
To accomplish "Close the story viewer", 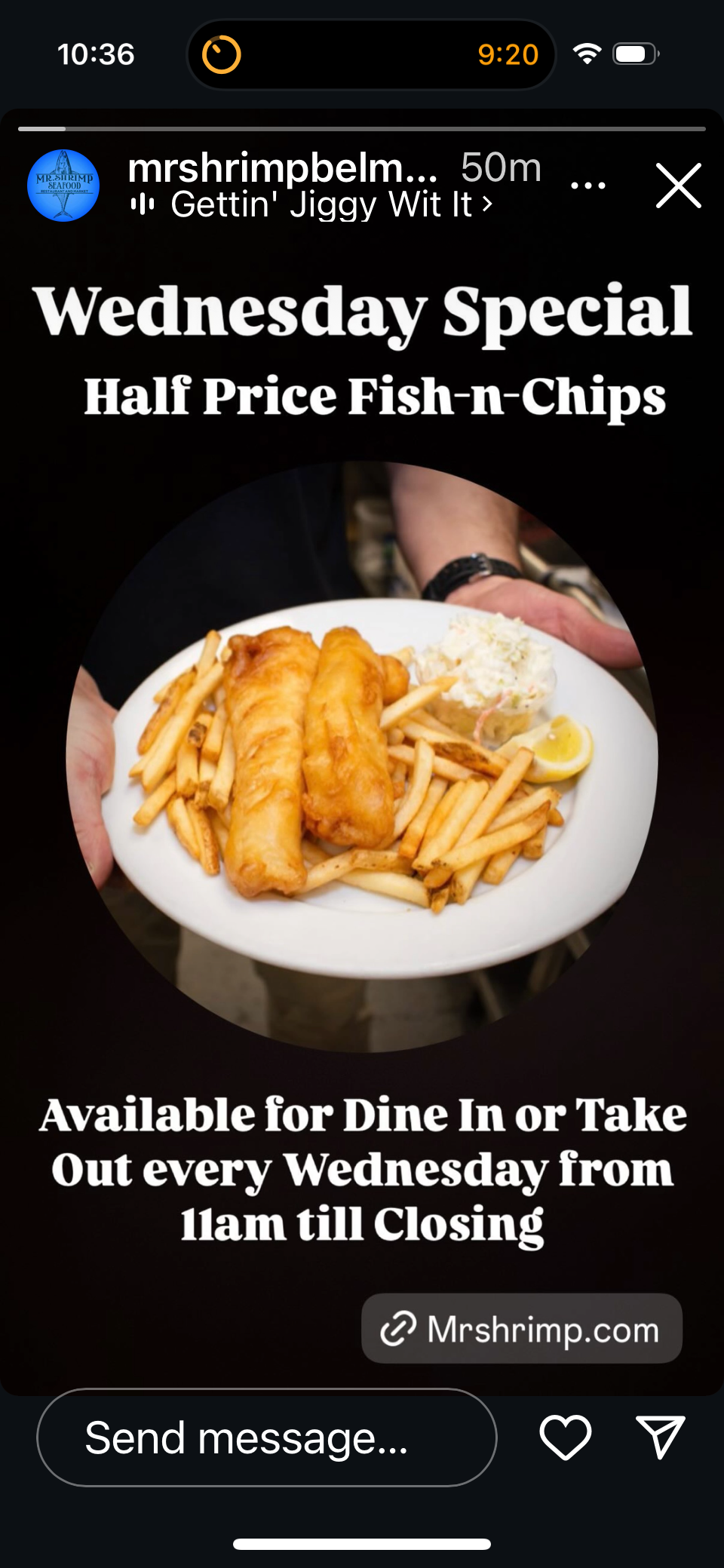I will click(678, 186).
